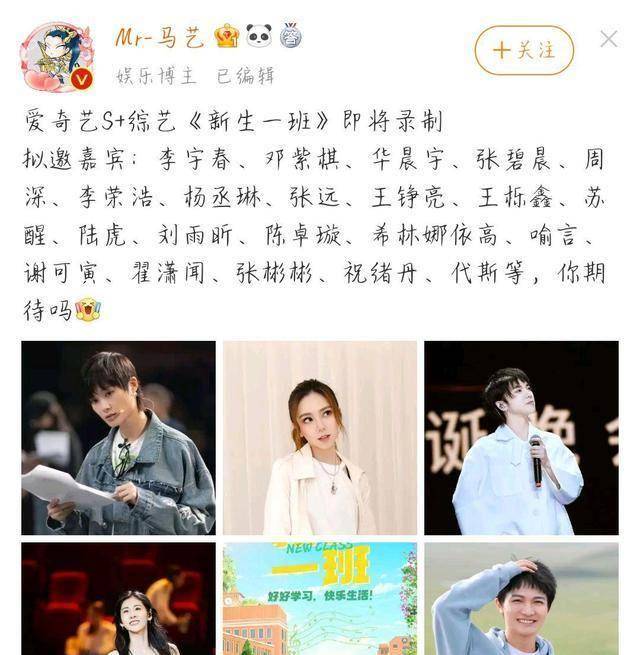Dismiss this post with the X
Screen dimensions: 640x655
click(x=609, y=39)
